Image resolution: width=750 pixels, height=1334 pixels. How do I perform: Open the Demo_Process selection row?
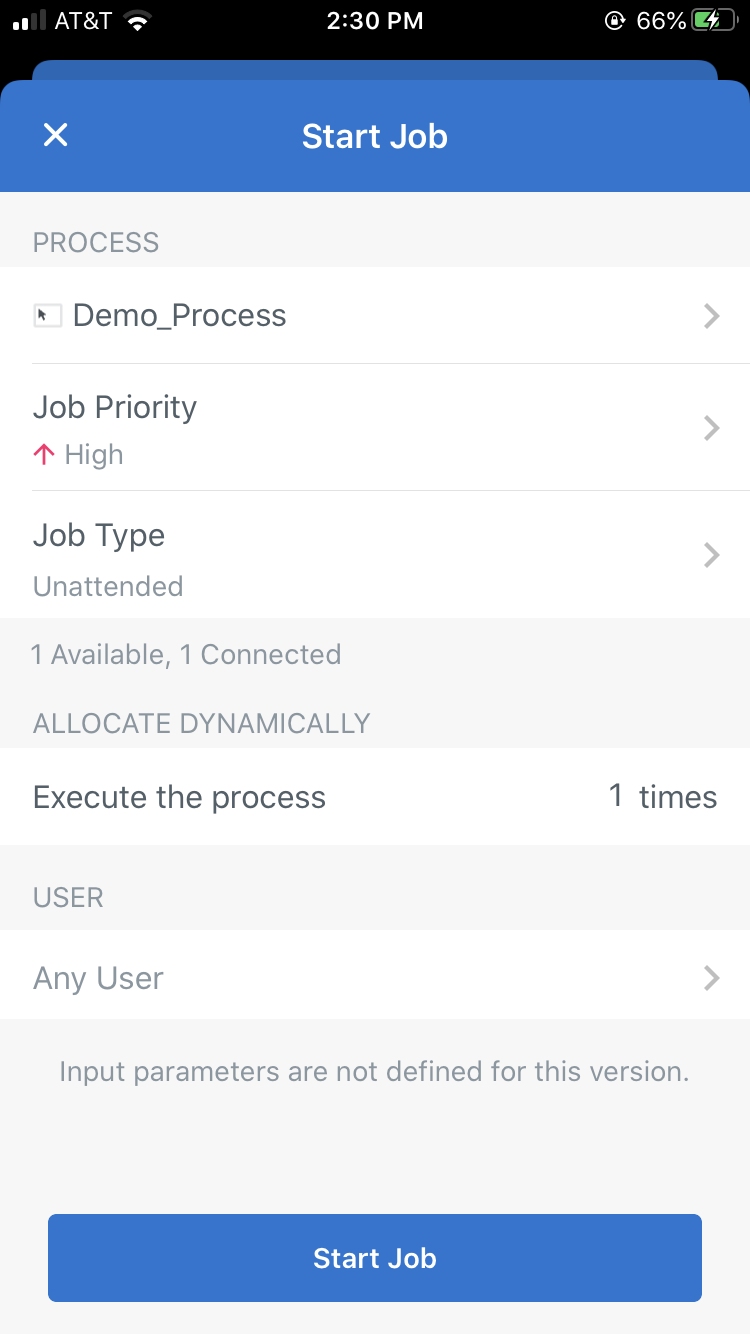(x=375, y=316)
